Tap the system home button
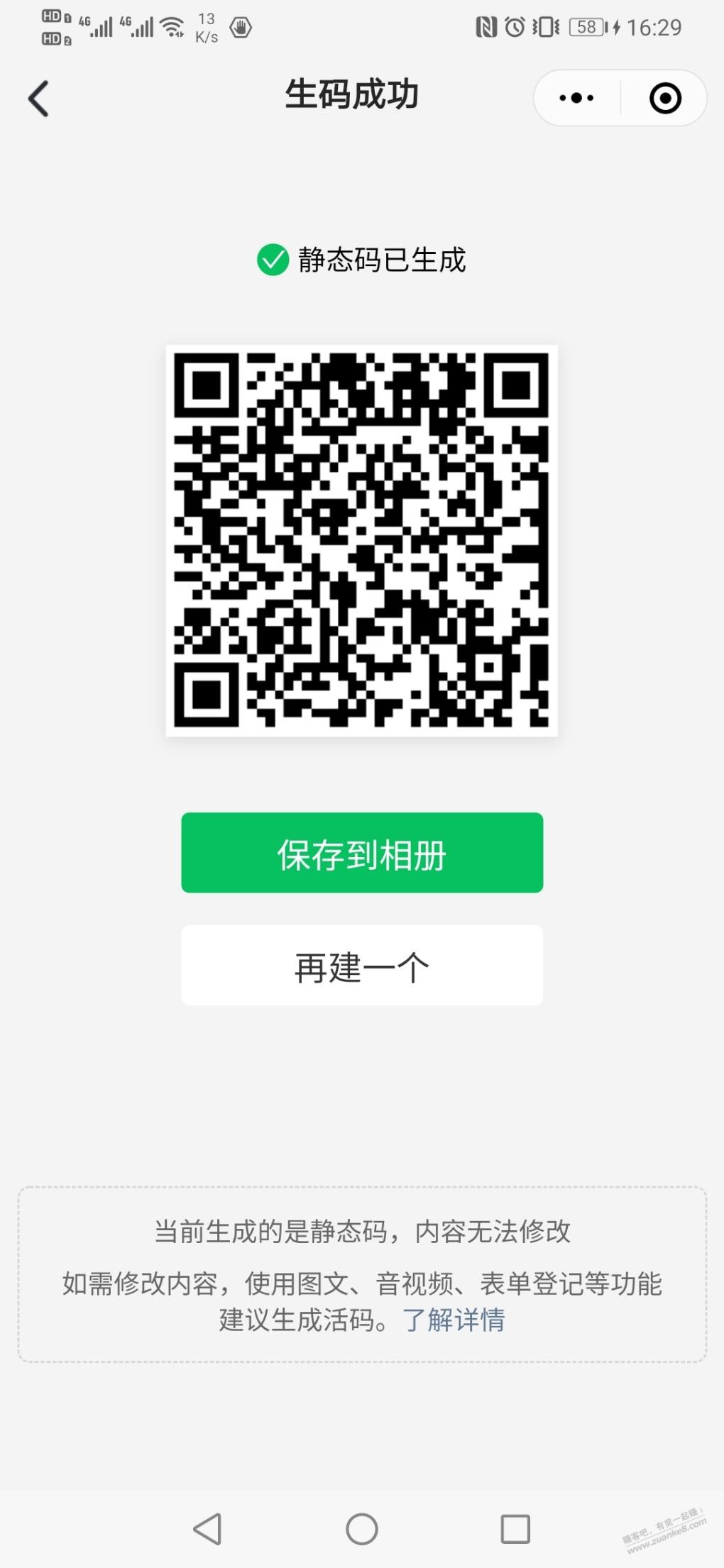 tap(362, 1529)
